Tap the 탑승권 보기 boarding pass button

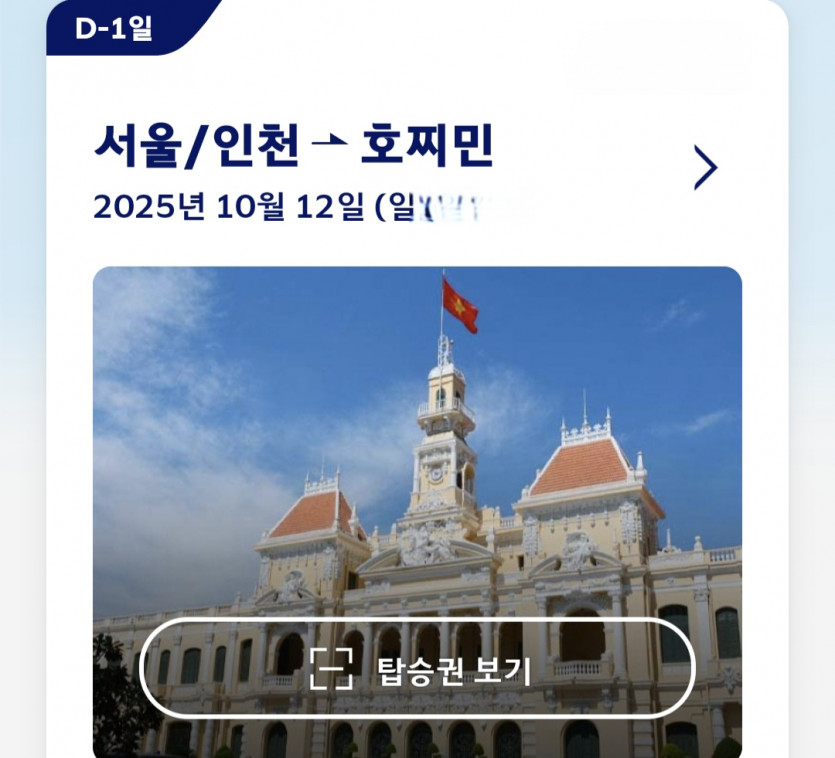pyautogui.click(x=417, y=668)
